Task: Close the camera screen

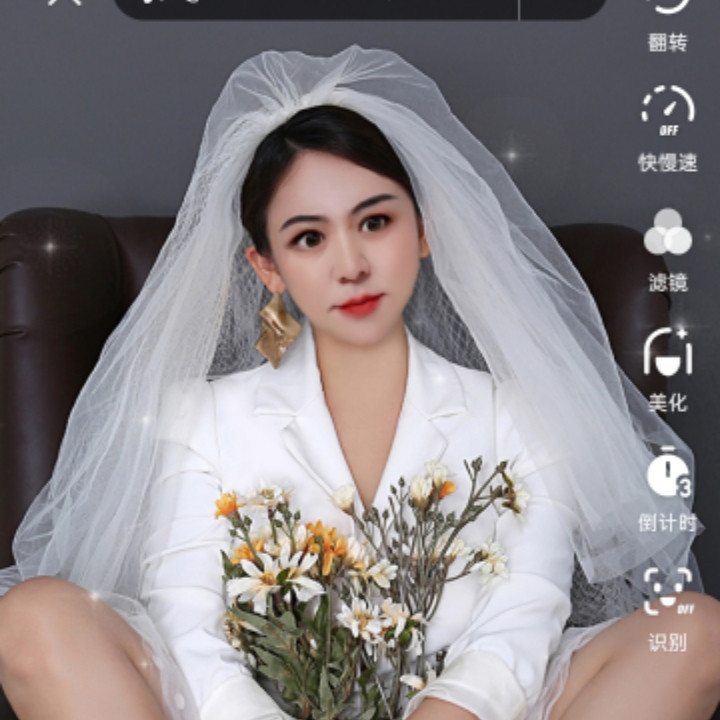Action: click(65, 5)
